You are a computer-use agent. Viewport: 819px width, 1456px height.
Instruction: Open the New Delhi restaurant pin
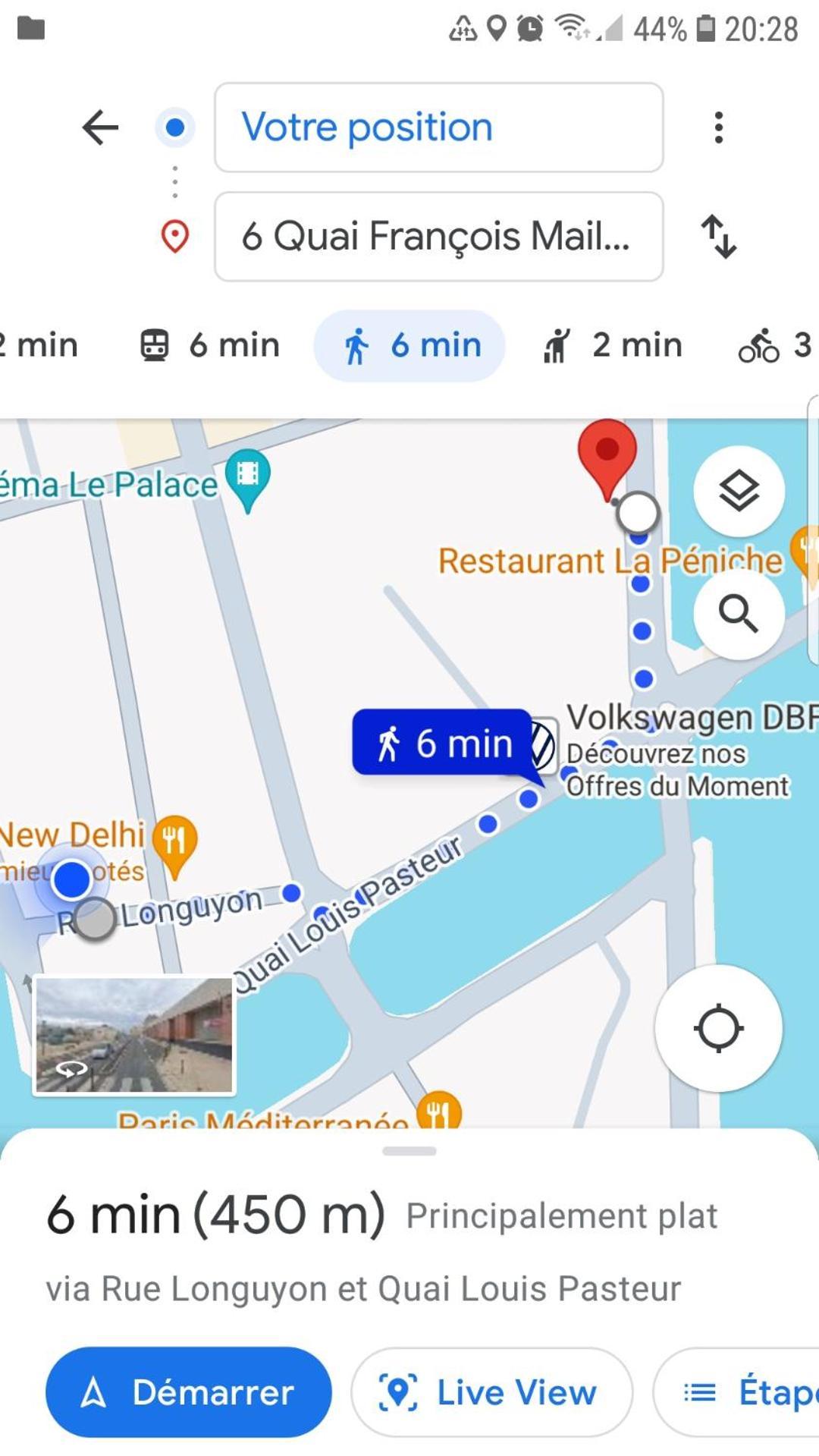coord(175,841)
